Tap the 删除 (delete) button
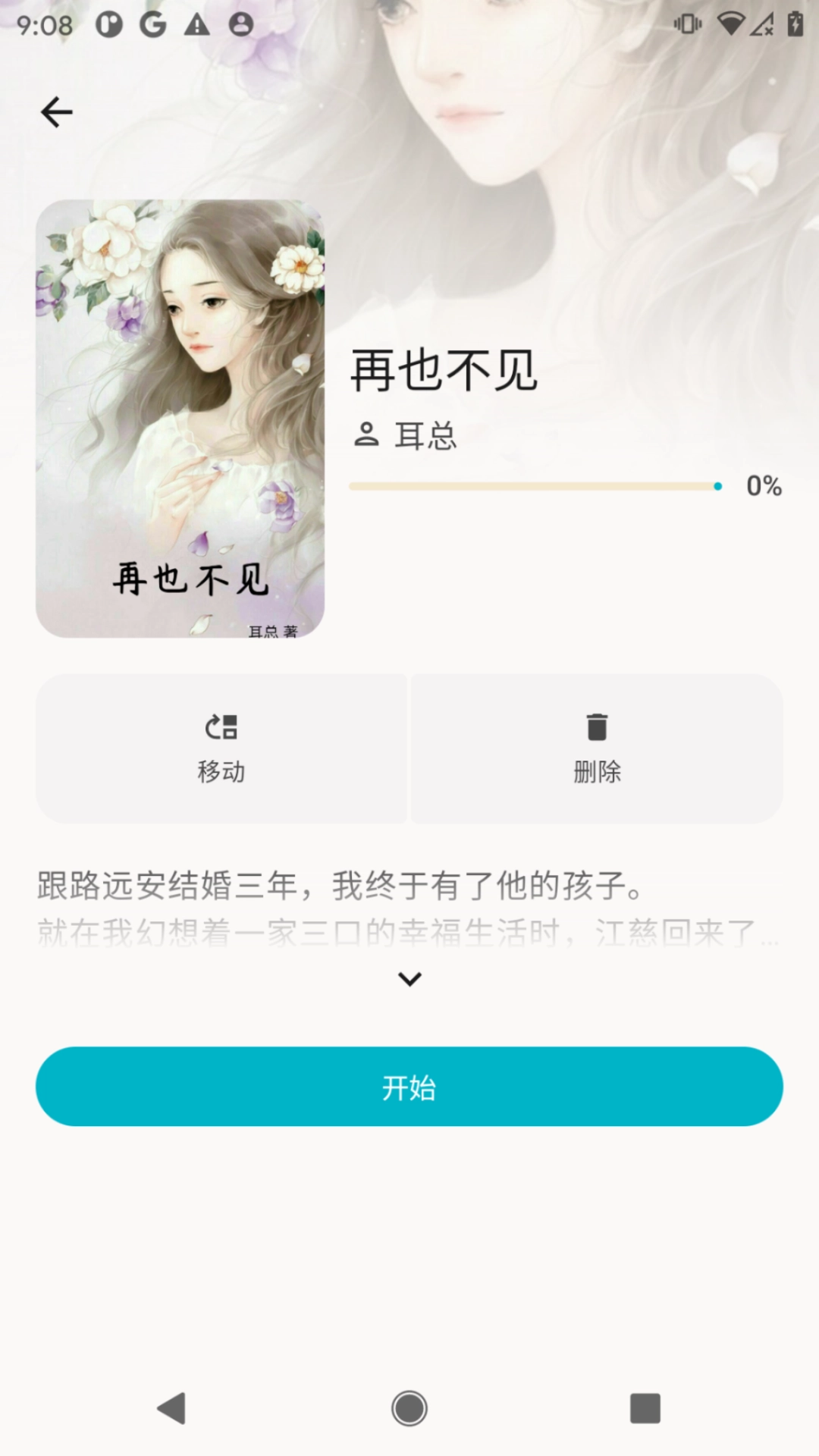 pyautogui.click(x=597, y=748)
